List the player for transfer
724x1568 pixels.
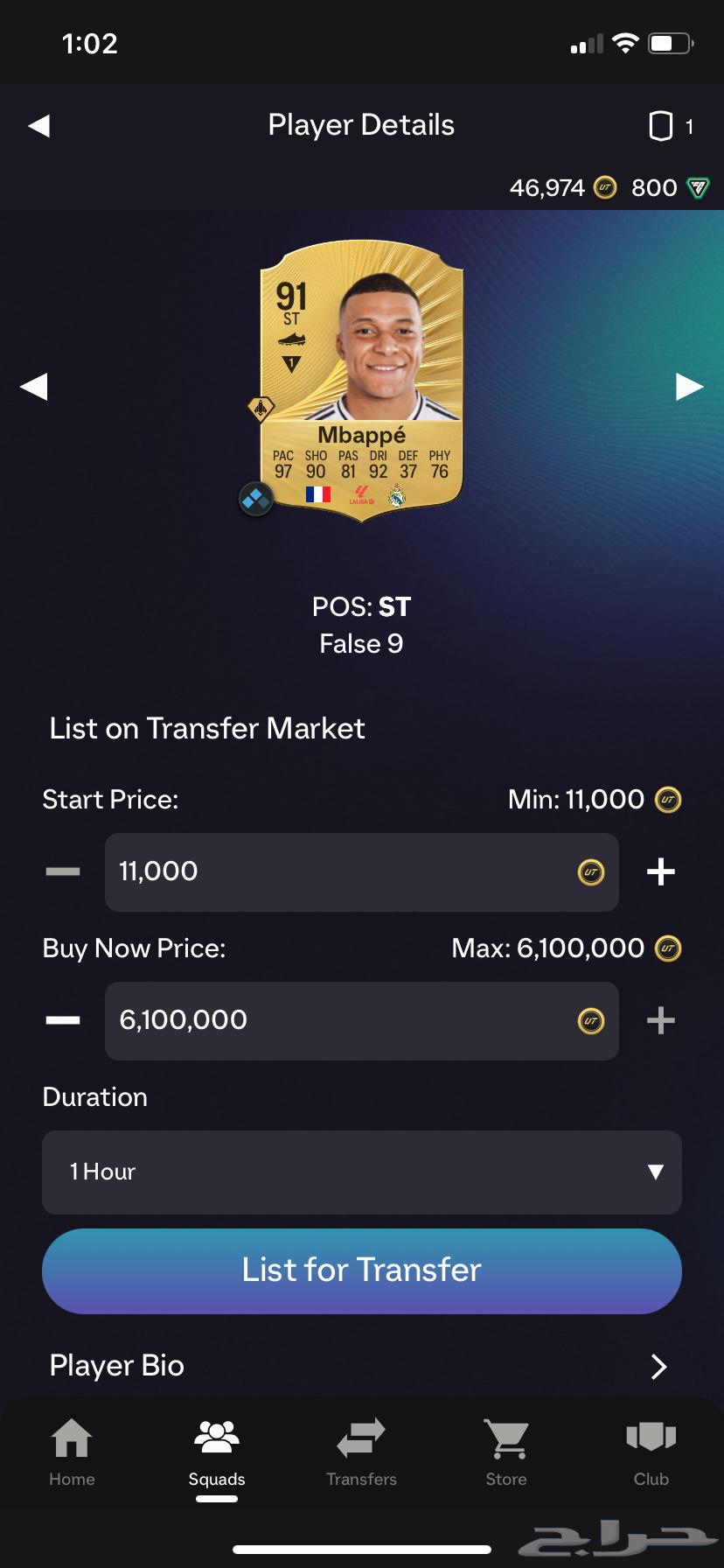[361, 1270]
